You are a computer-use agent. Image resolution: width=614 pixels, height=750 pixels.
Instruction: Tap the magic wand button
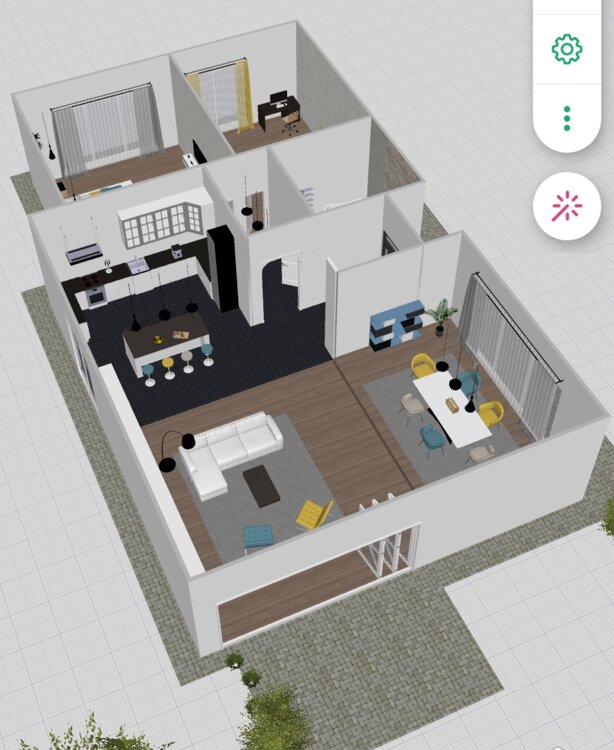click(567, 207)
